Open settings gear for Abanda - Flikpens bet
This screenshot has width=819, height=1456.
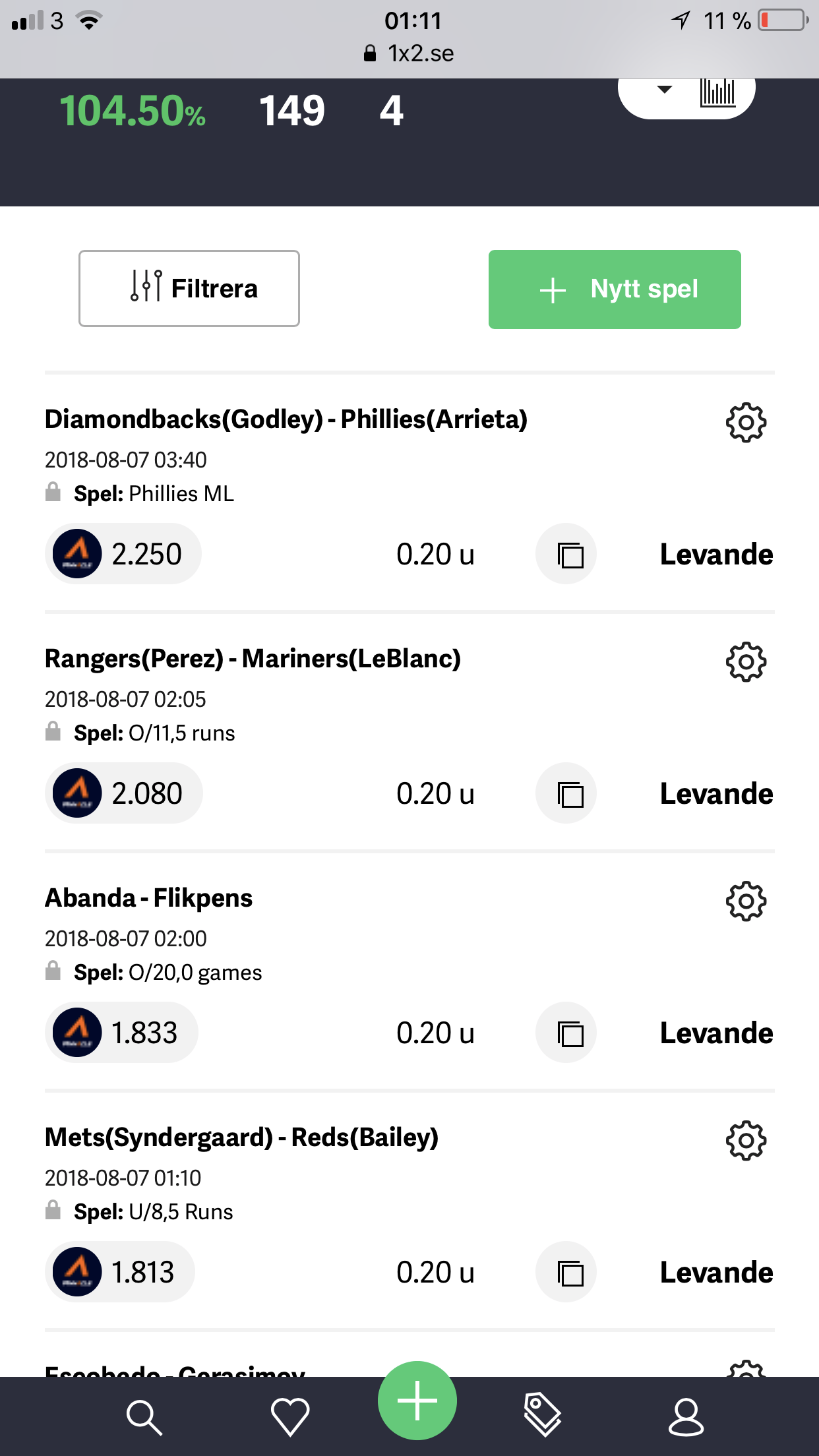(x=746, y=901)
